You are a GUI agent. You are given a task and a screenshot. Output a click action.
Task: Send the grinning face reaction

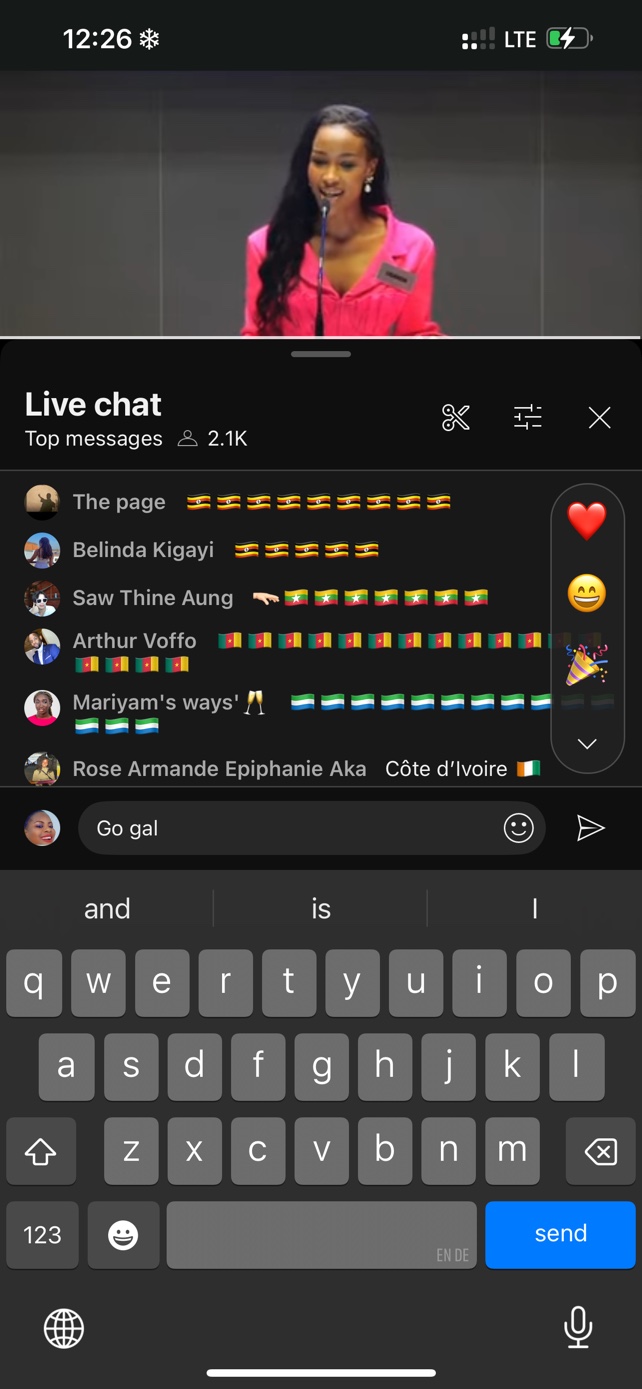pos(587,594)
